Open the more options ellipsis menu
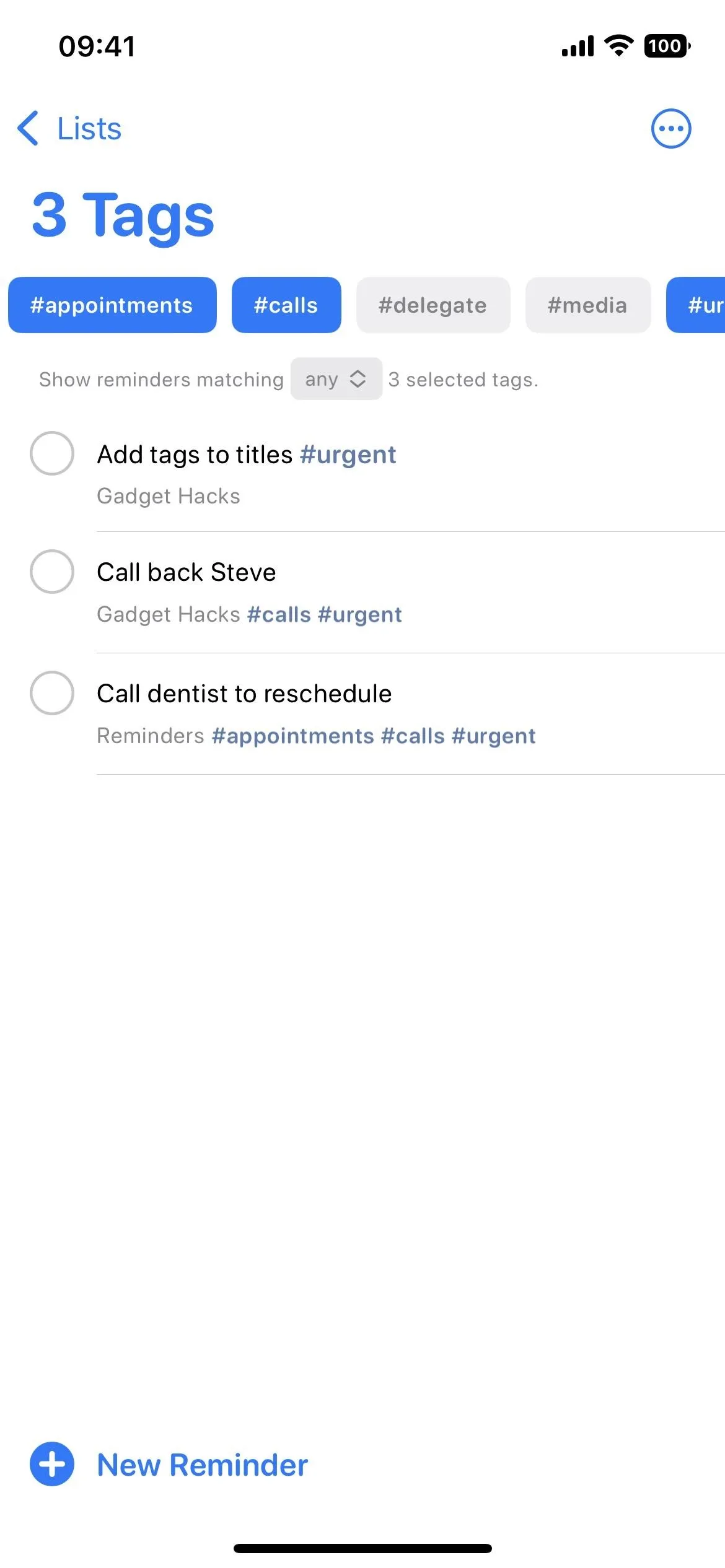 670,129
